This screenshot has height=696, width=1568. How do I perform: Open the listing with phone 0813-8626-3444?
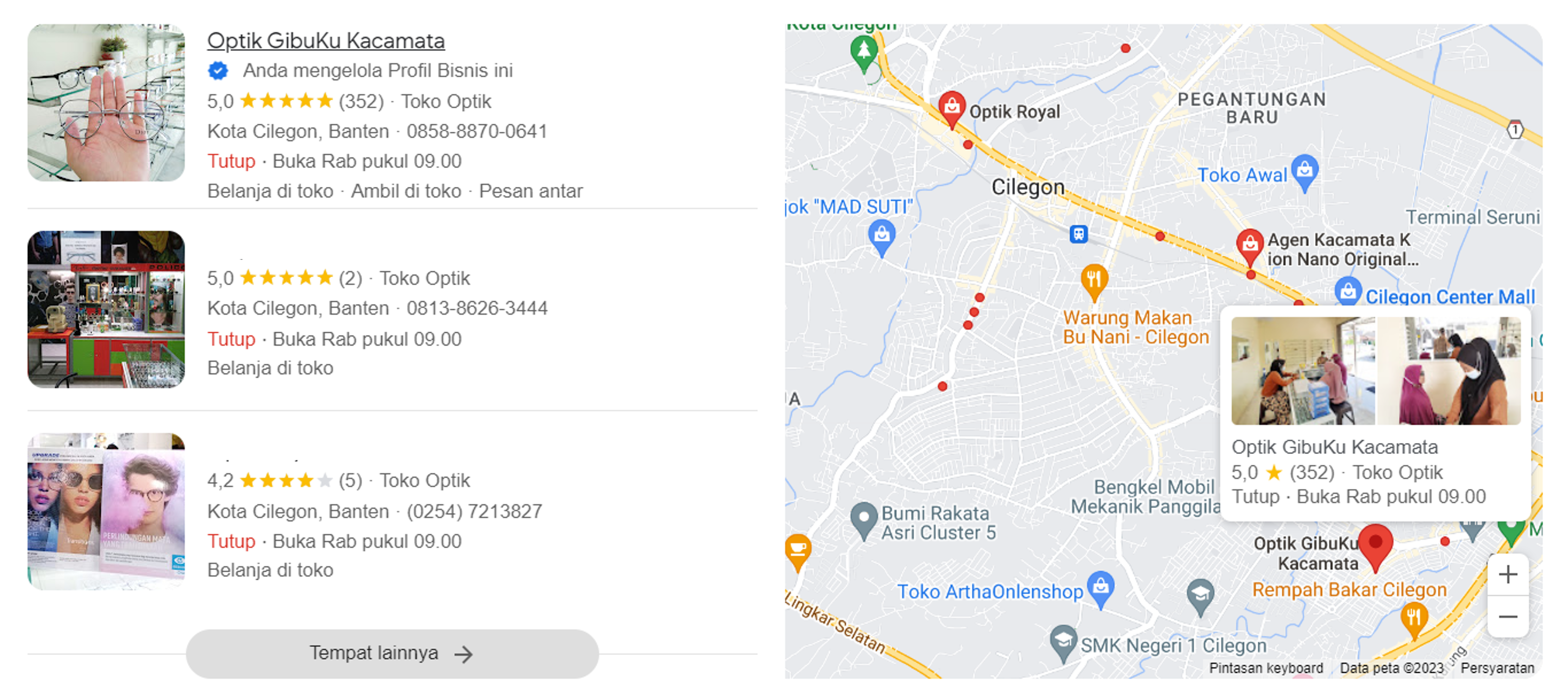point(377,309)
